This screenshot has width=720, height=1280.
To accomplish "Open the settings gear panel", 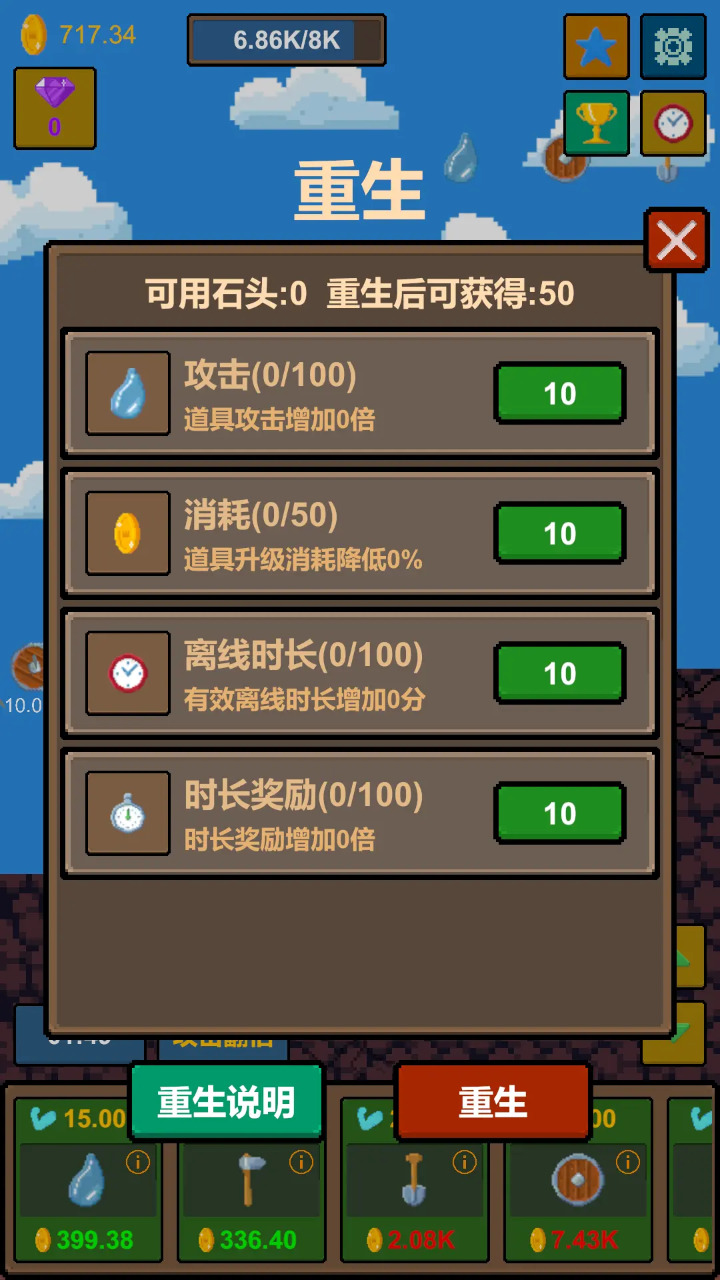I will coord(675,46).
